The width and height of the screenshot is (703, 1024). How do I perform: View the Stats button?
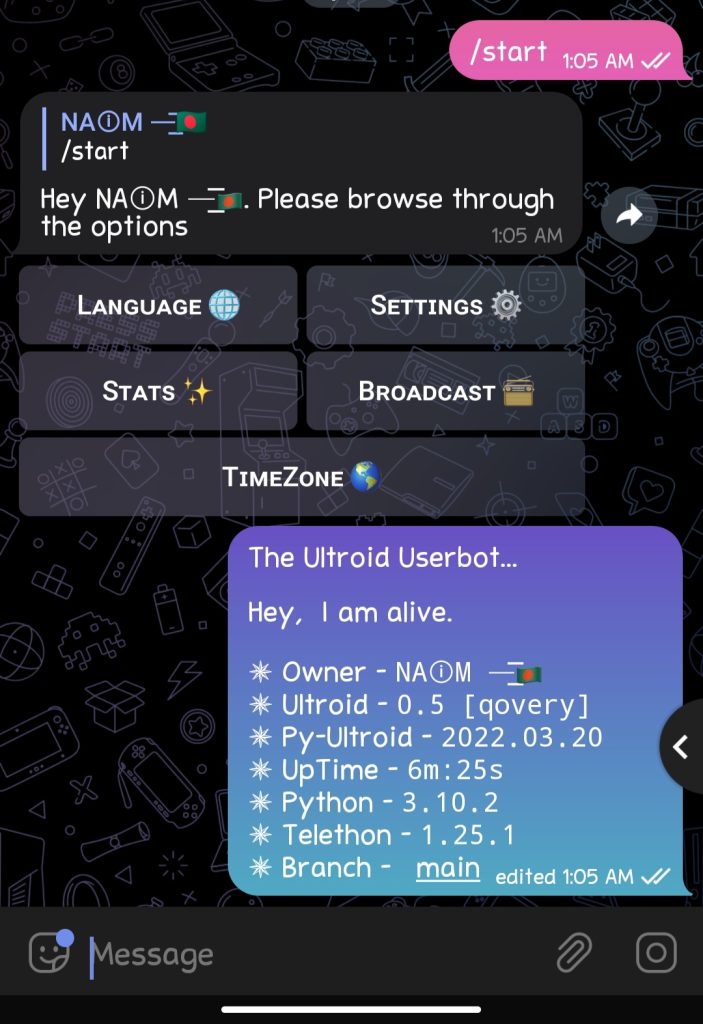point(158,391)
